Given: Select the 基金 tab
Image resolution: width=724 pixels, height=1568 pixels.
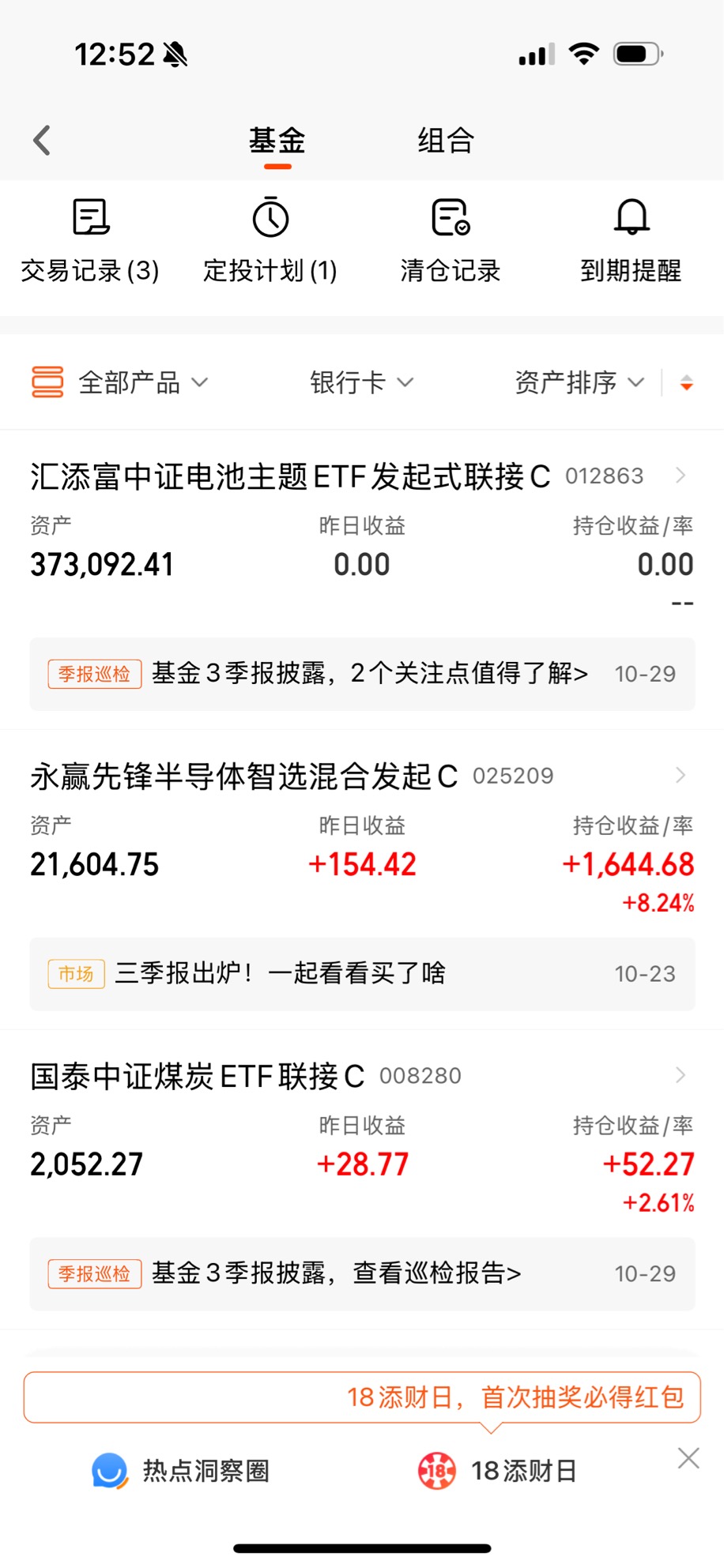Looking at the screenshot, I should pyautogui.click(x=277, y=141).
